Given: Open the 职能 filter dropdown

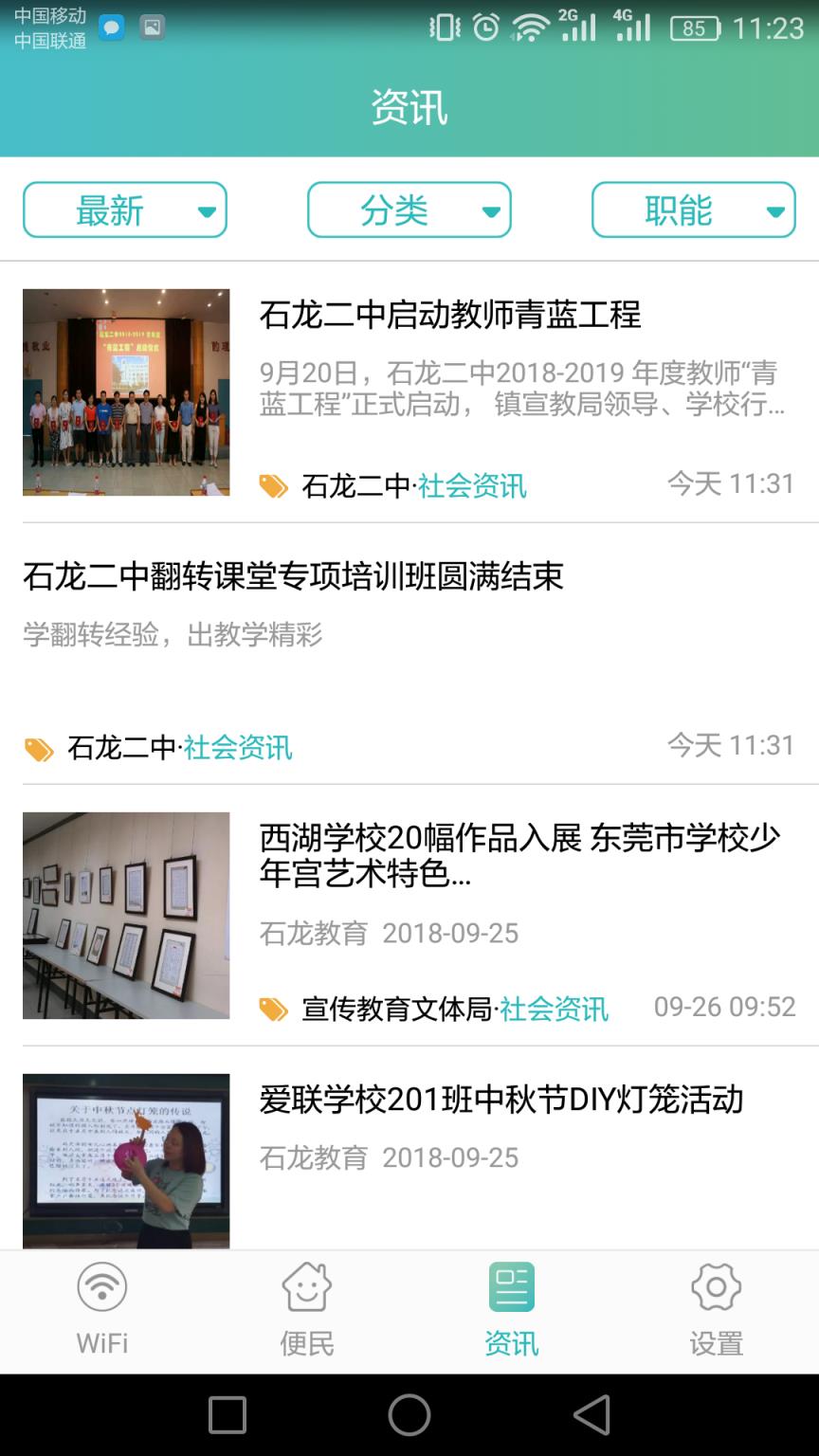Looking at the screenshot, I should pyautogui.click(x=693, y=209).
